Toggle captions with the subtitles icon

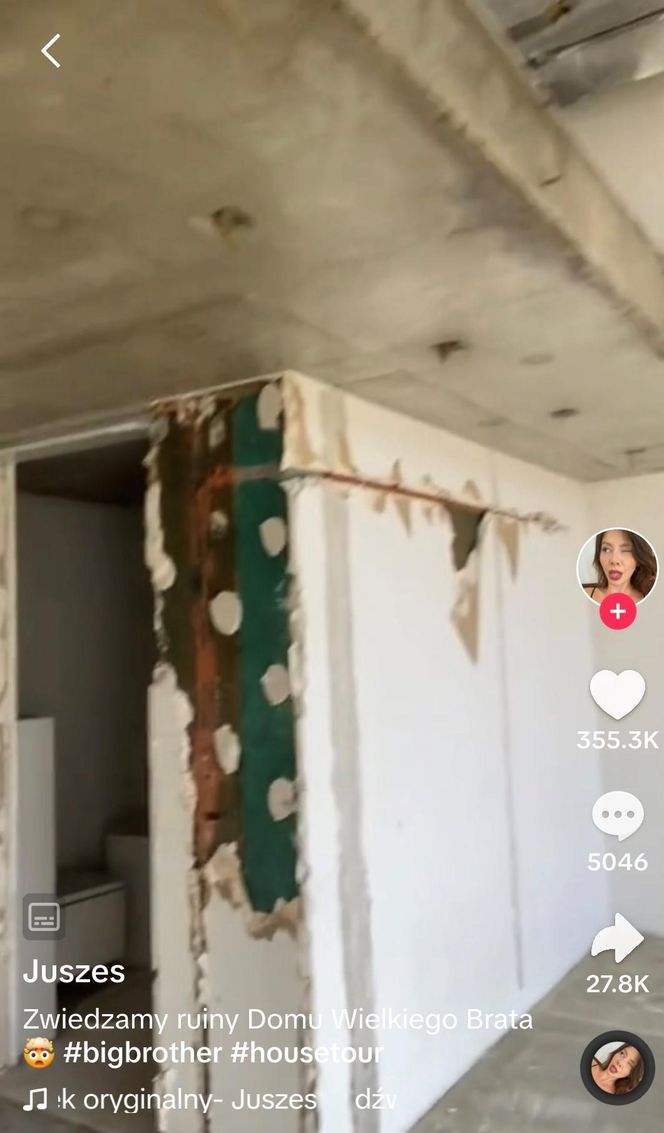(x=44, y=916)
